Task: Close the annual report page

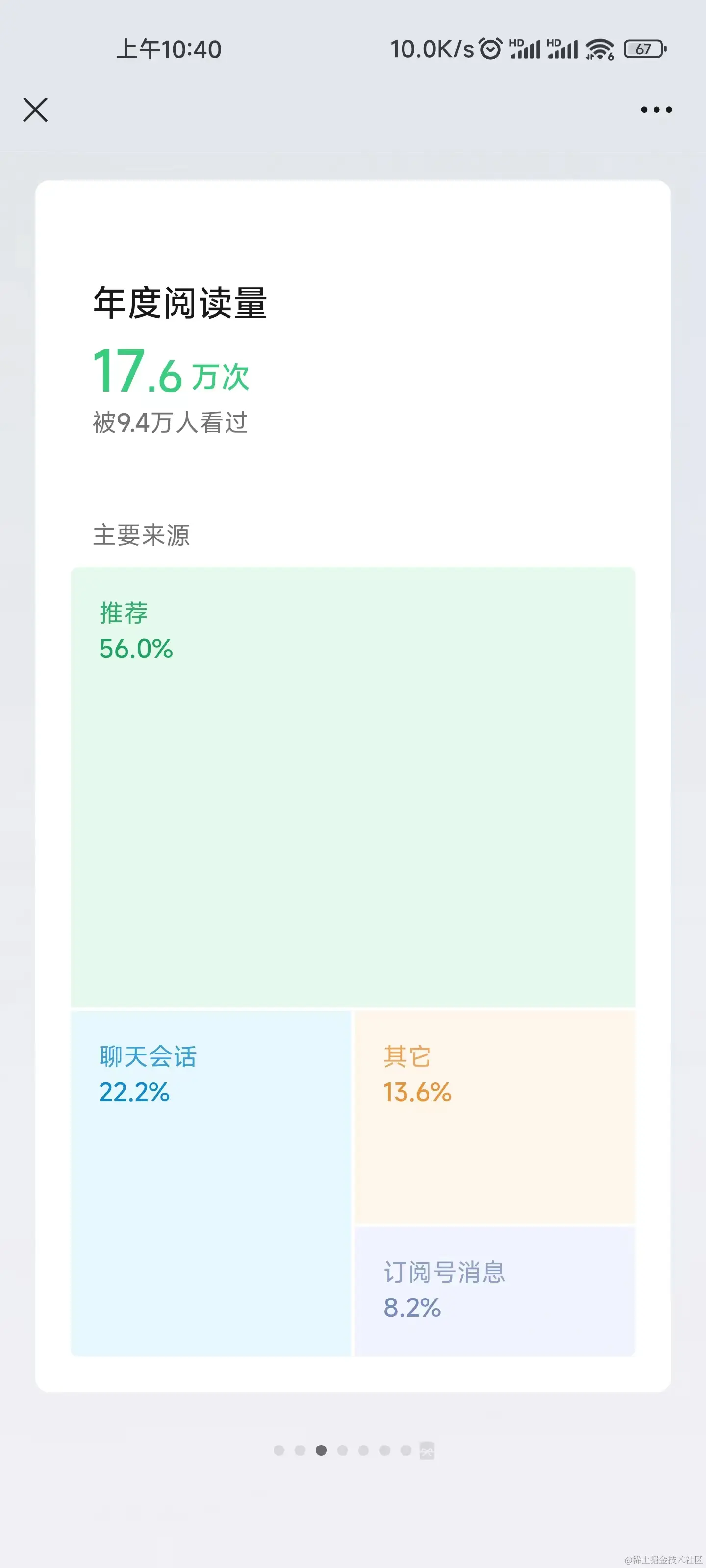Action: click(35, 110)
